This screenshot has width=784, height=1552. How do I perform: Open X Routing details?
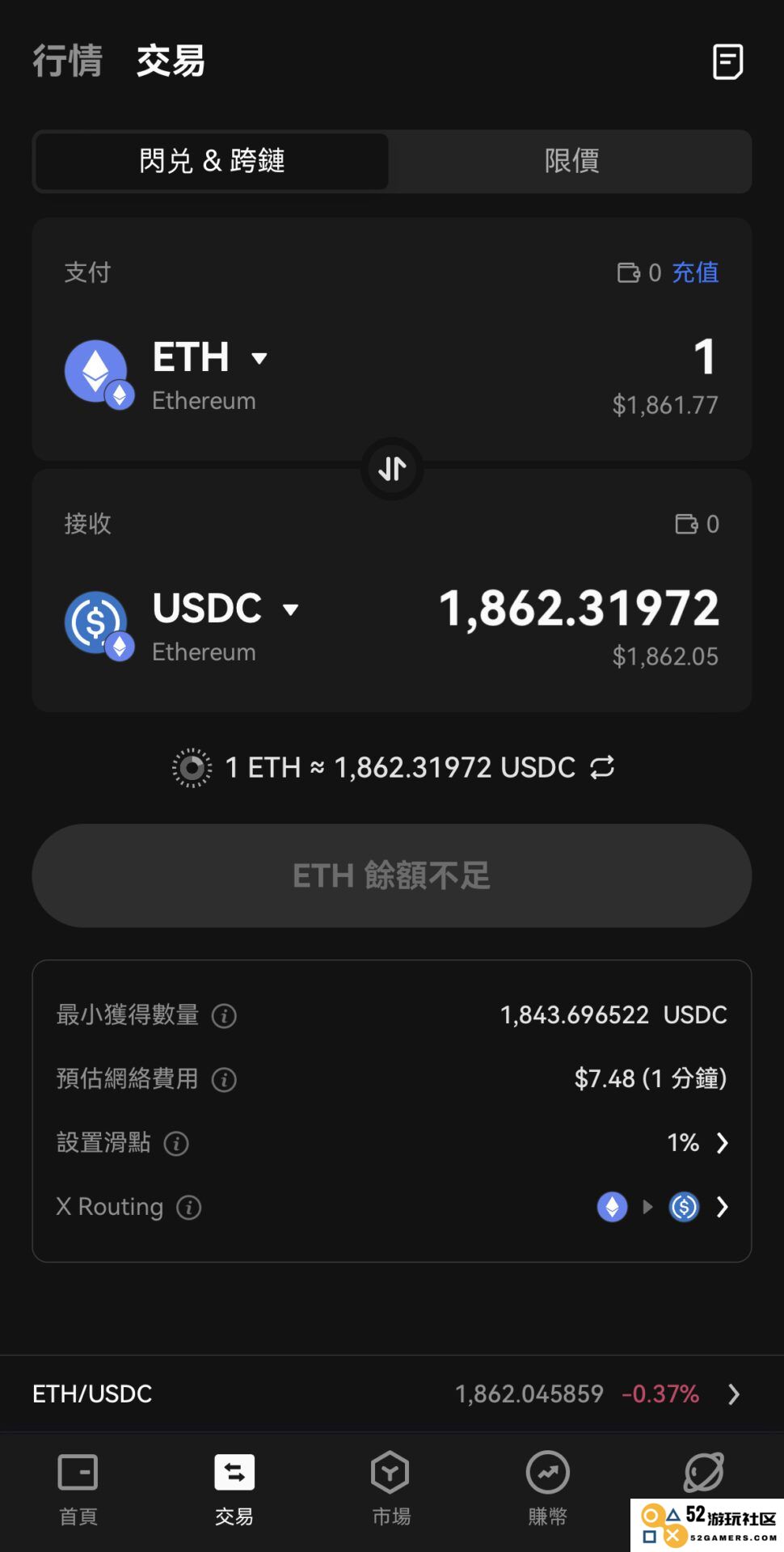tap(392, 1207)
